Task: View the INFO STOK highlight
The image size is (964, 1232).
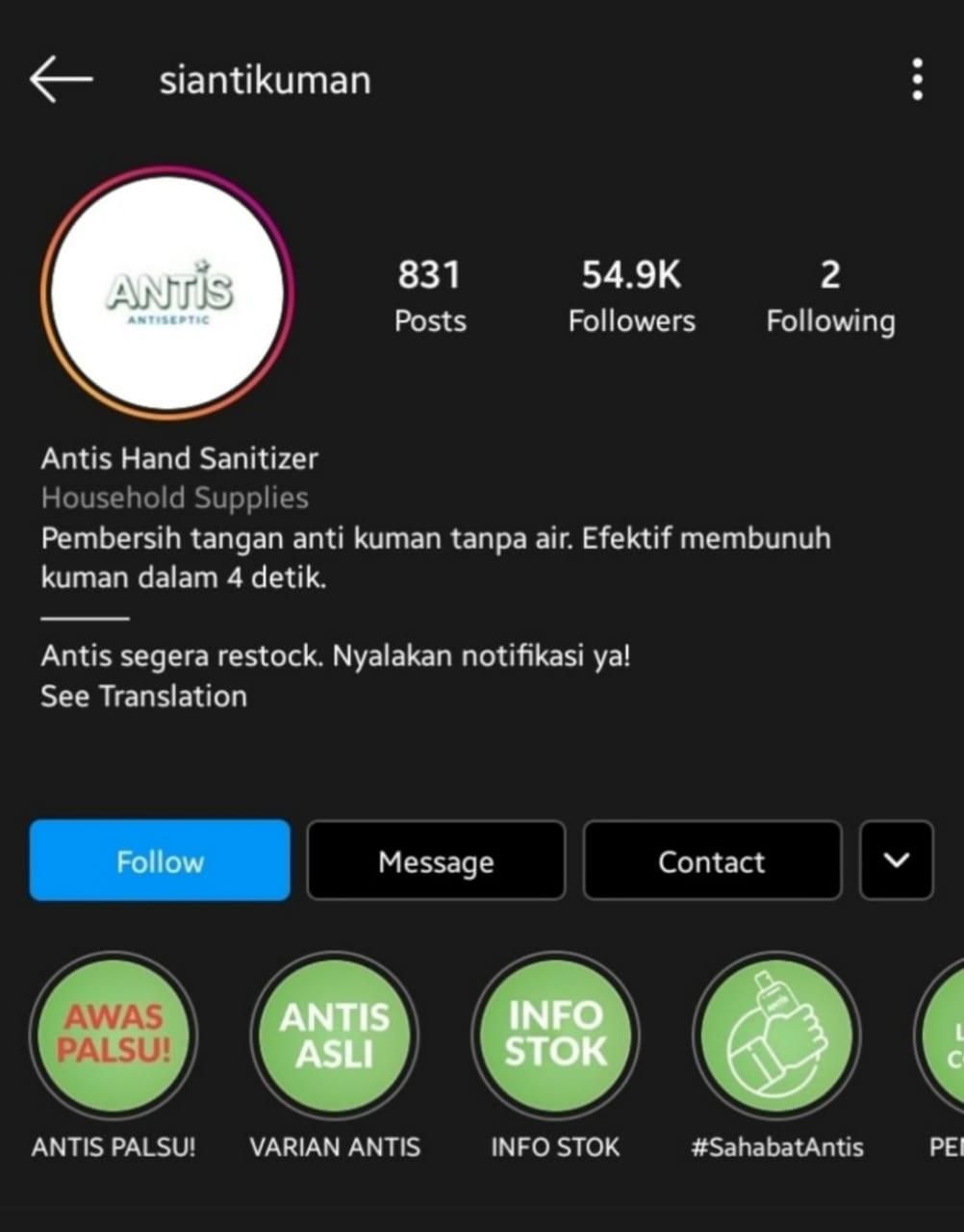Action: click(555, 1035)
